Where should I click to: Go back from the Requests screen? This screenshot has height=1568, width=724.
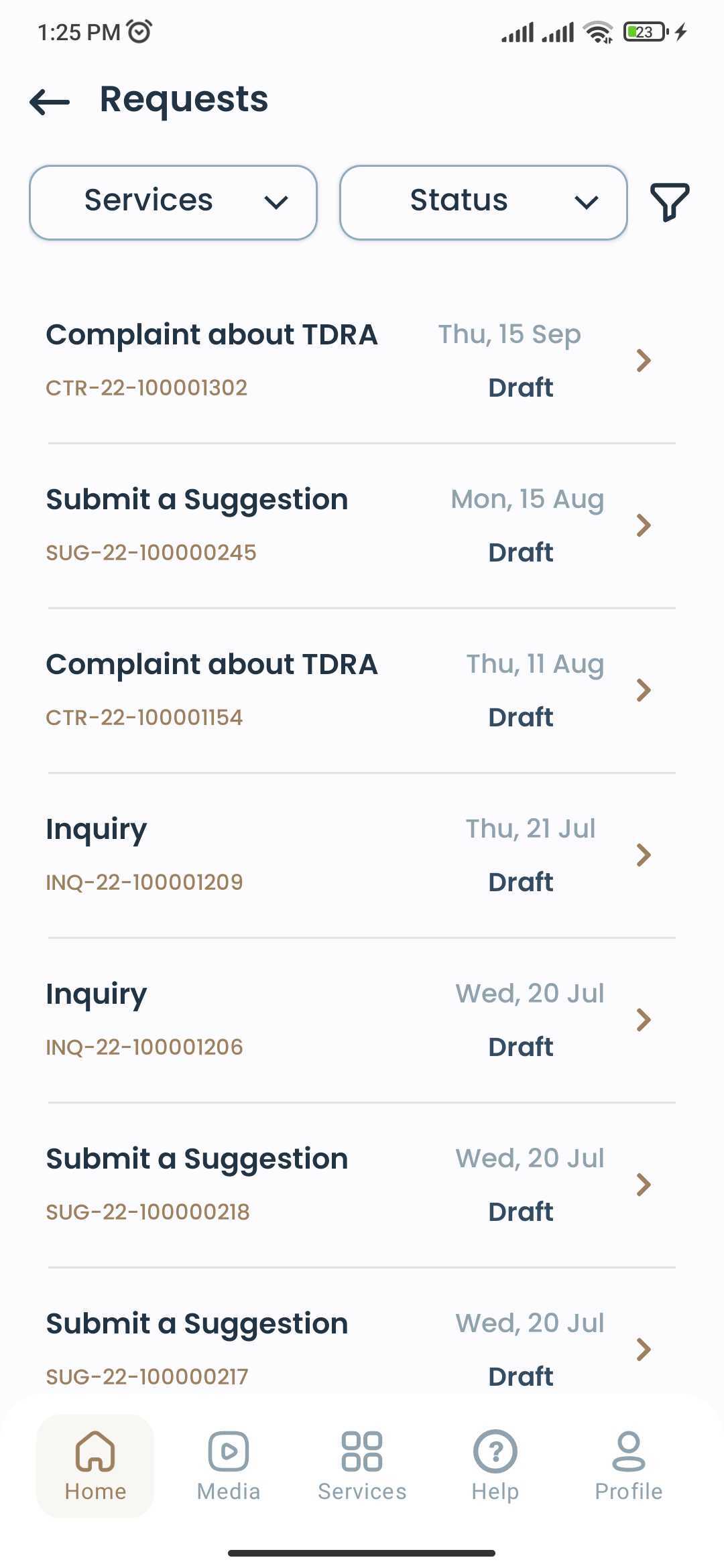click(50, 102)
